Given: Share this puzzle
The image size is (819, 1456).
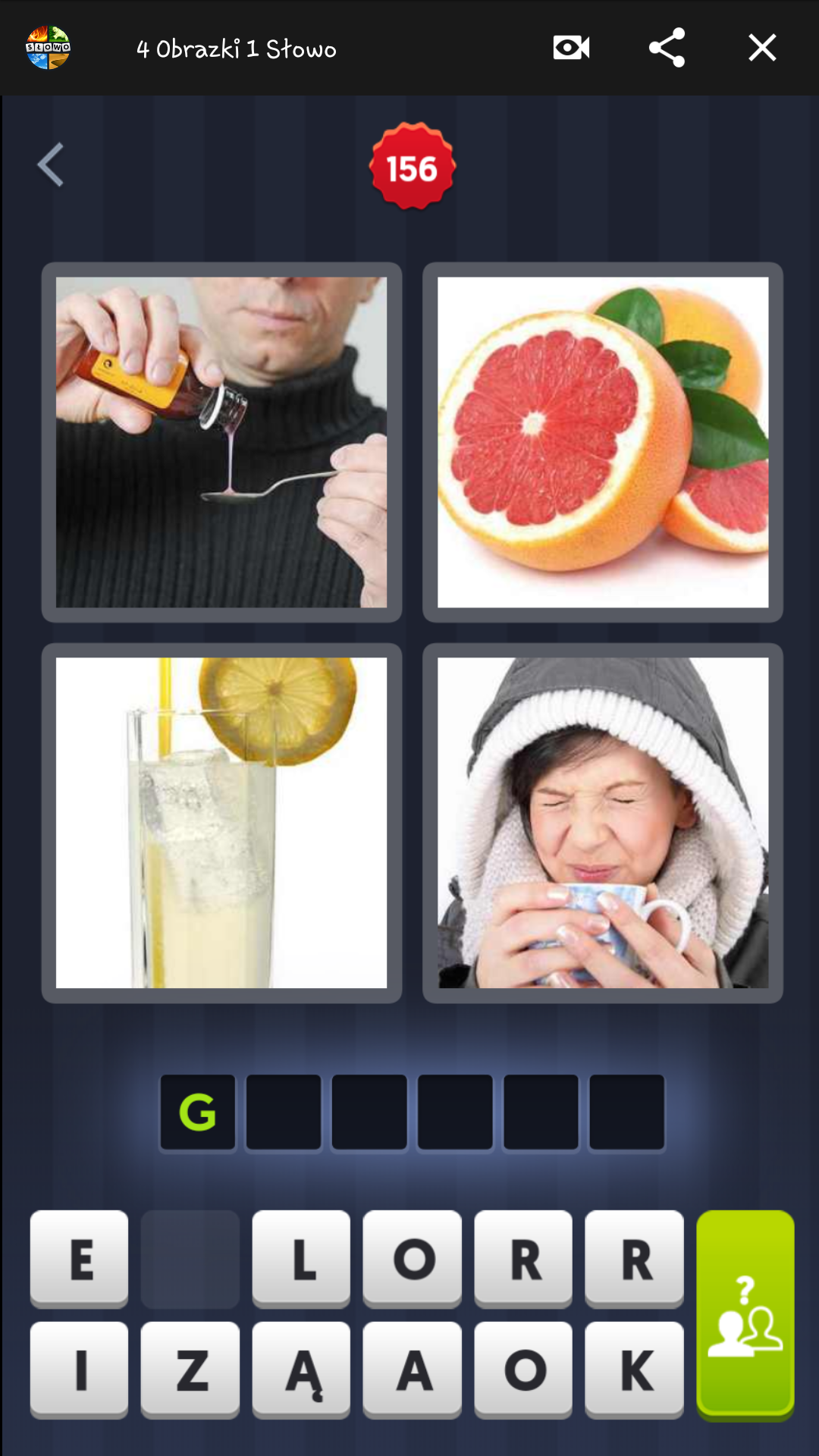Looking at the screenshot, I should tap(667, 48).
